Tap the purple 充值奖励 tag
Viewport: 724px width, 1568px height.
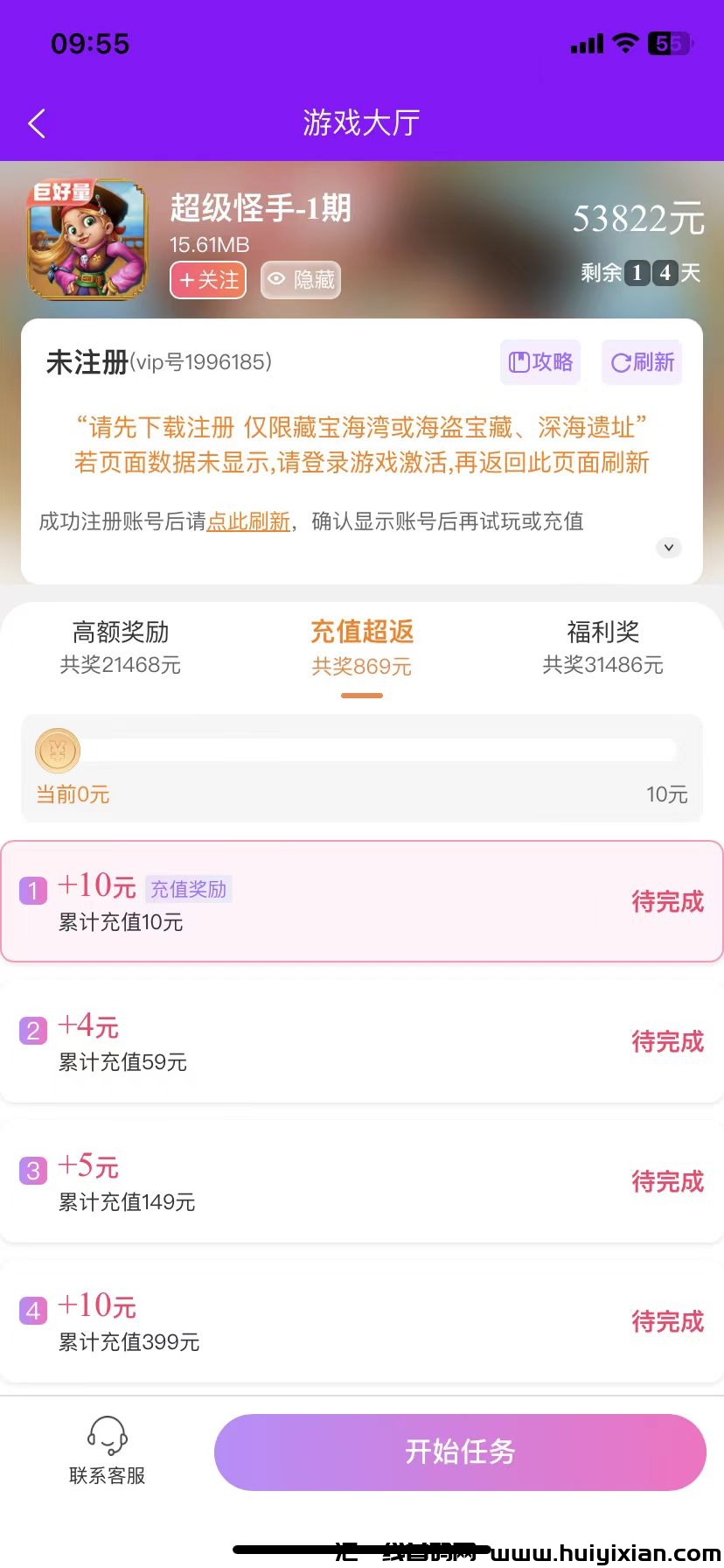[189, 889]
